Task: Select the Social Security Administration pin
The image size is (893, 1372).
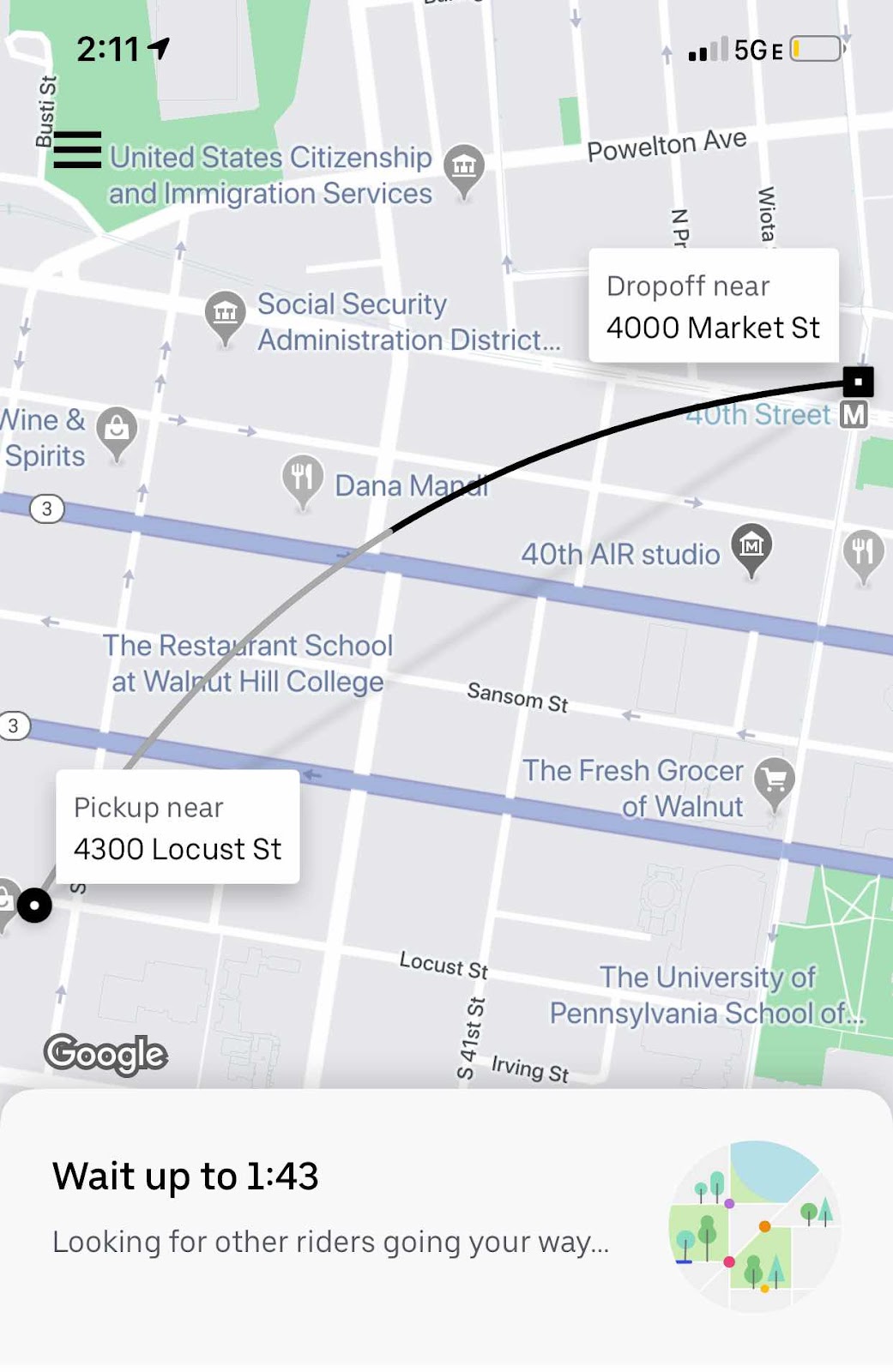Action: [x=225, y=314]
